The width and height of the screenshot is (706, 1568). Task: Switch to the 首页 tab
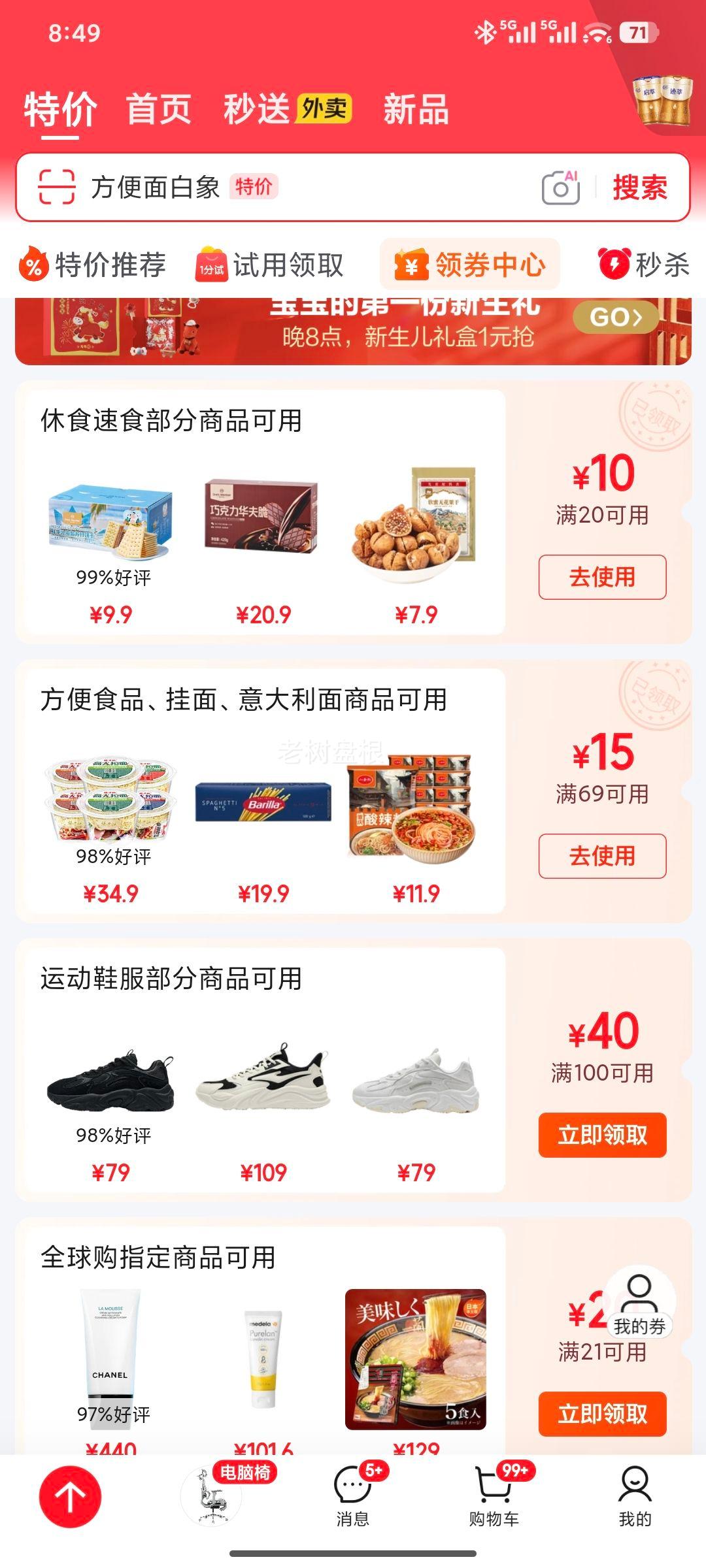(159, 111)
